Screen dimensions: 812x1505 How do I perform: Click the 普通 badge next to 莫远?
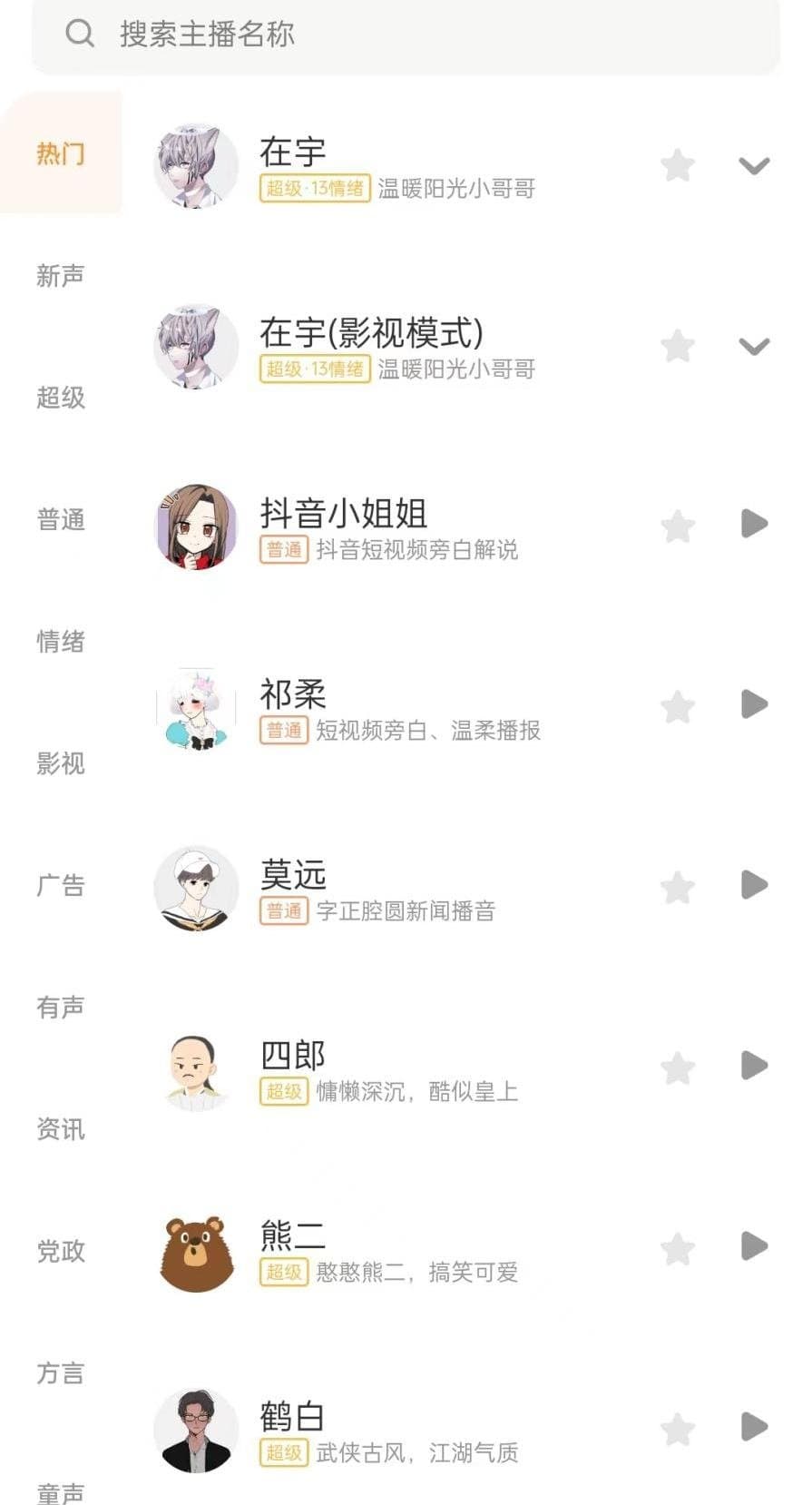point(282,914)
